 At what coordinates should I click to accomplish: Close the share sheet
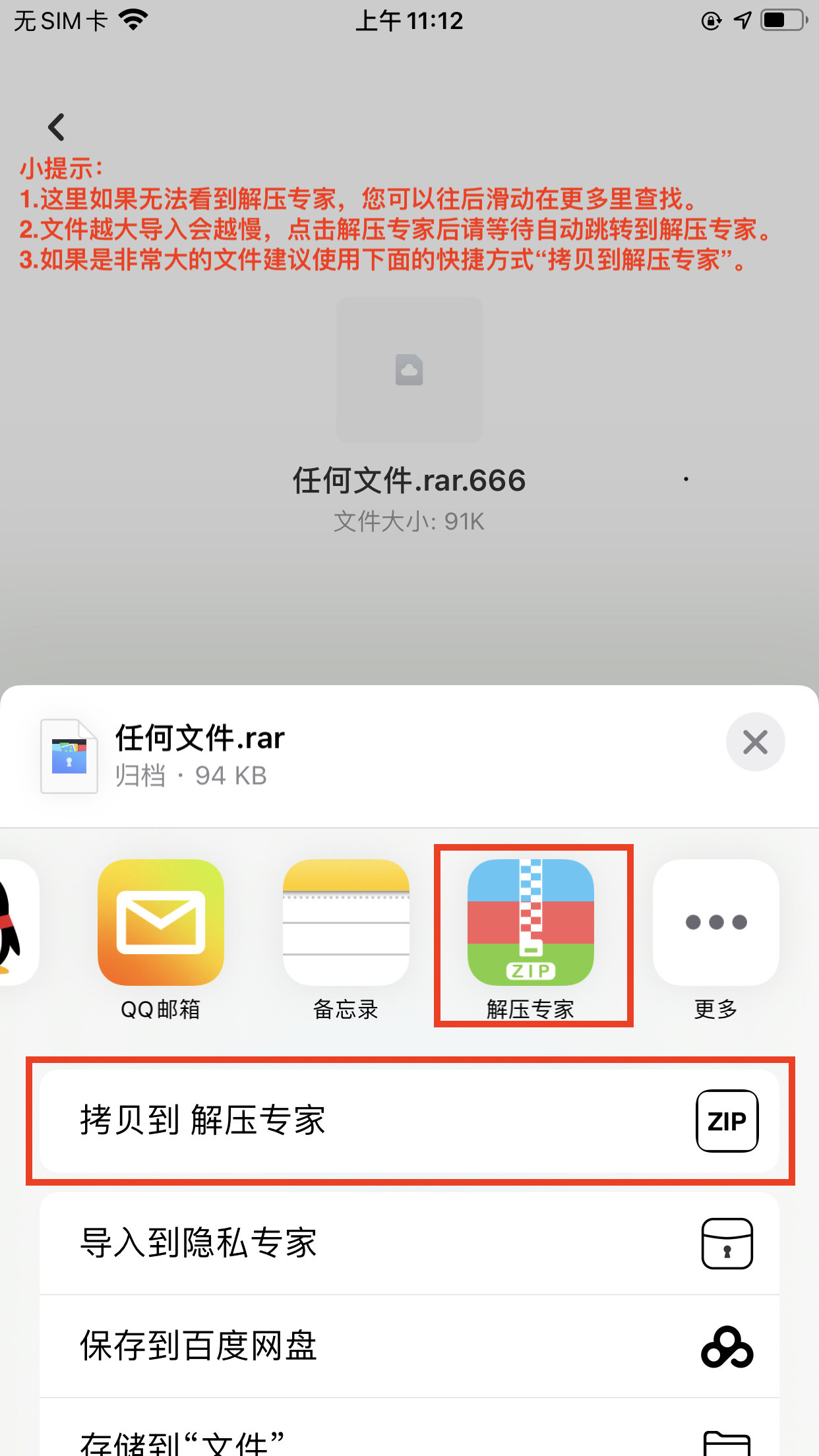(755, 742)
